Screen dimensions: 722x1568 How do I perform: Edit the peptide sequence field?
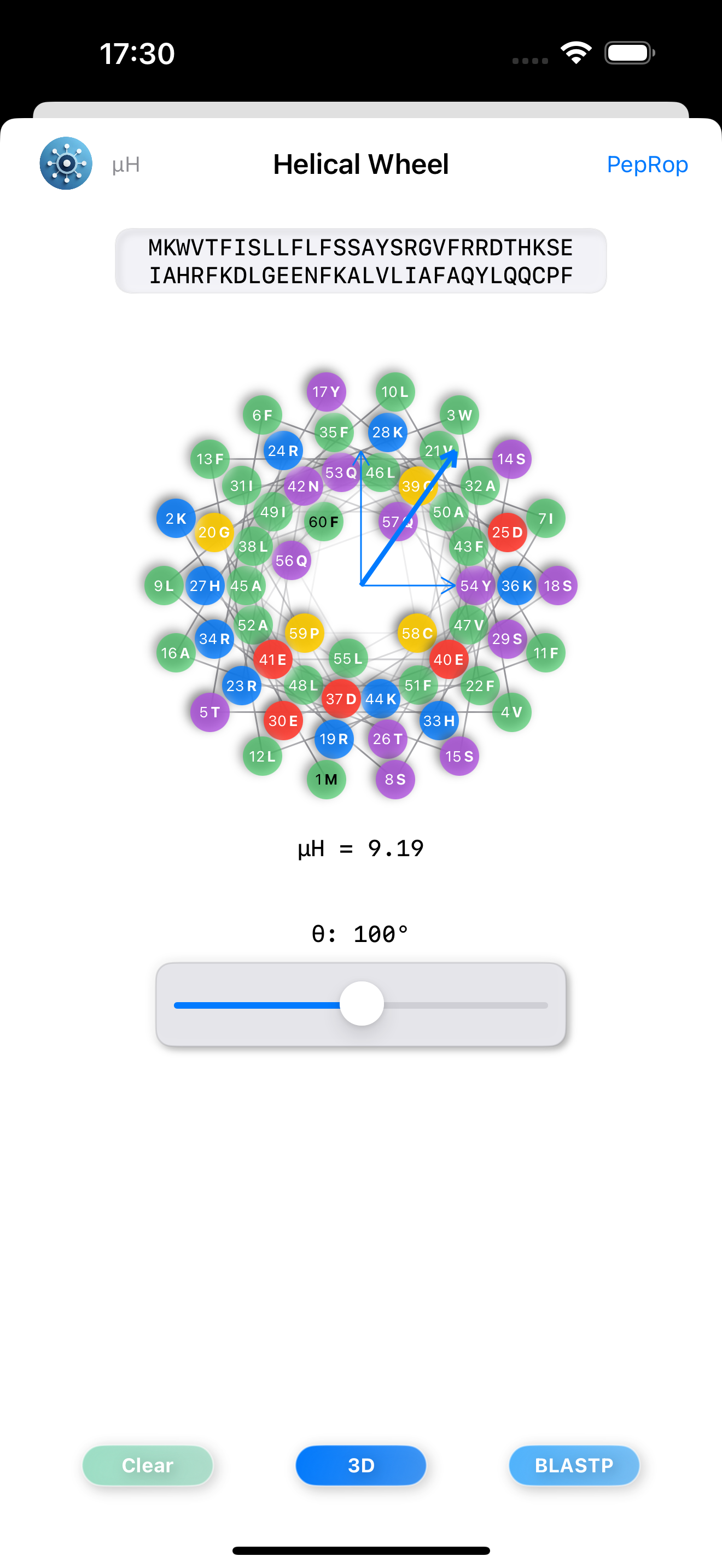click(360, 261)
